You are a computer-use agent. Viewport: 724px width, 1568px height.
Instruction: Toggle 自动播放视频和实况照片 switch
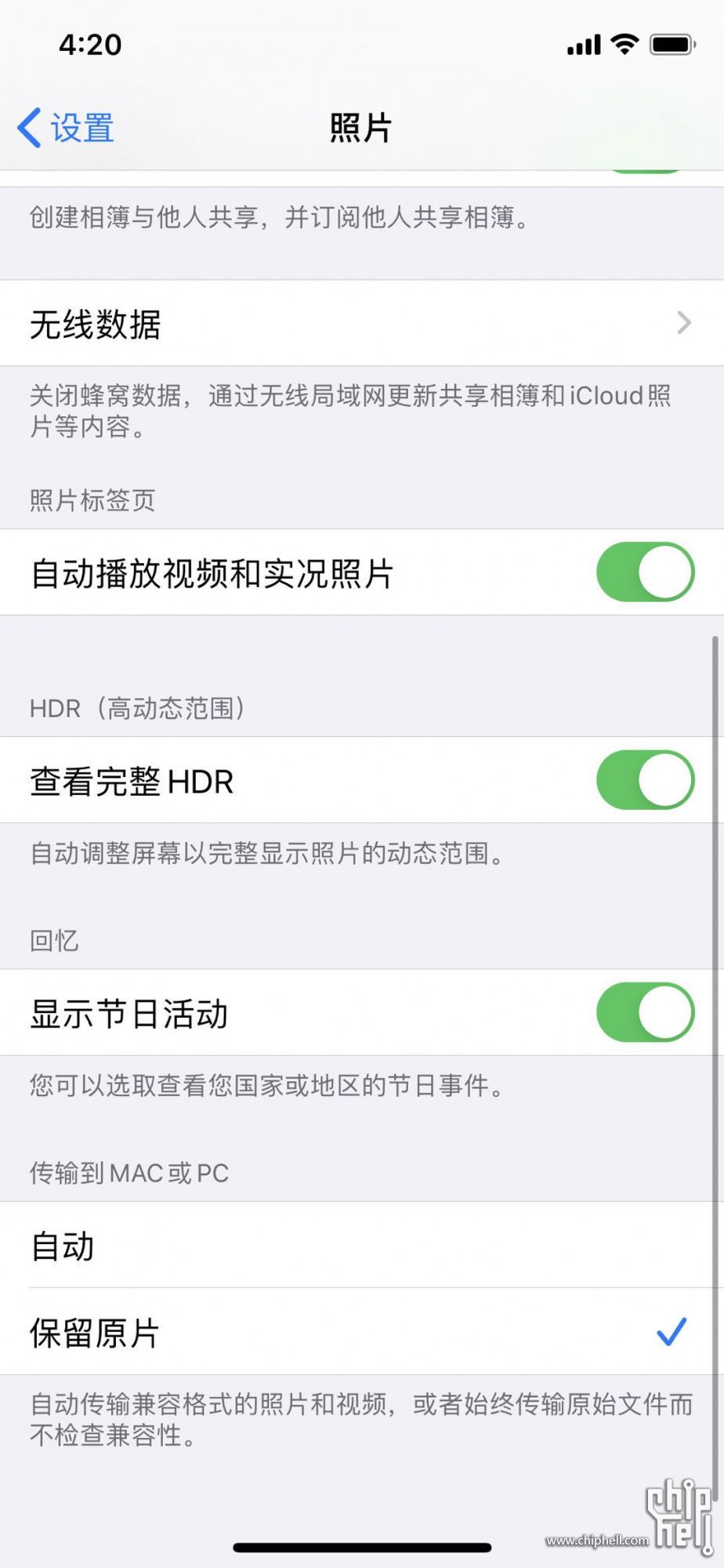pyautogui.click(x=645, y=572)
